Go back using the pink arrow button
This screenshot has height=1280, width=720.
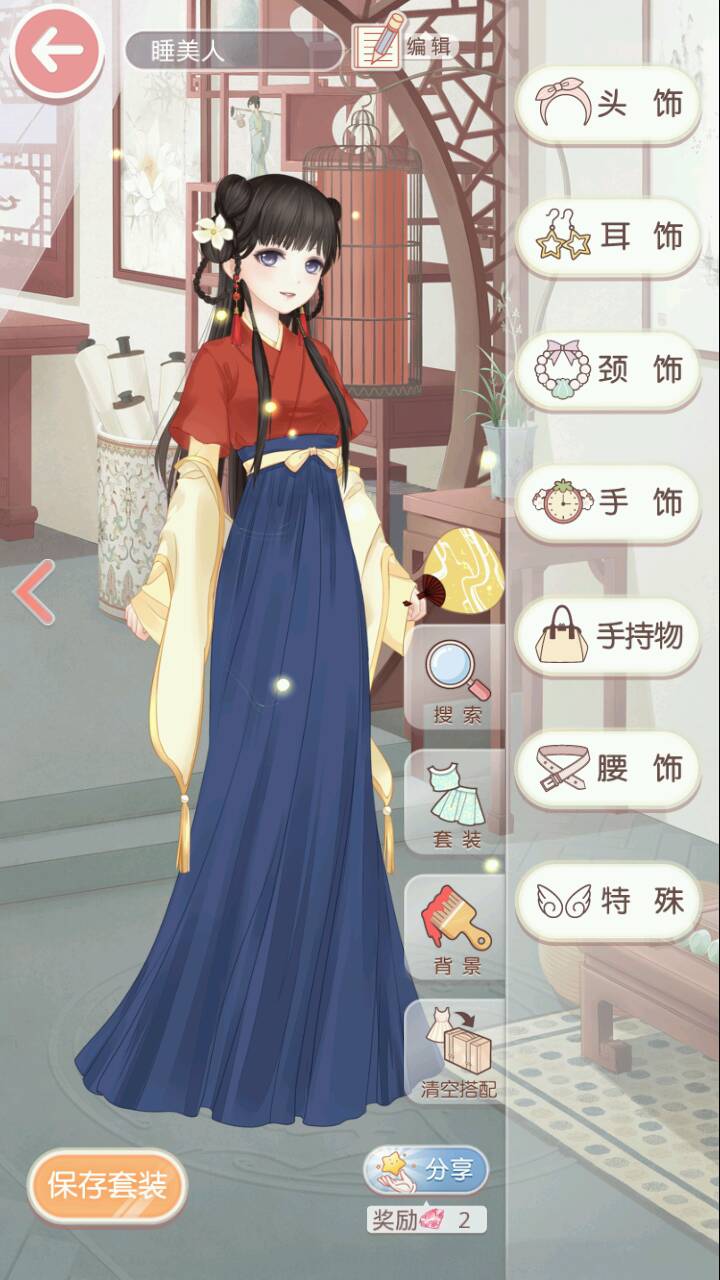[56, 51]
